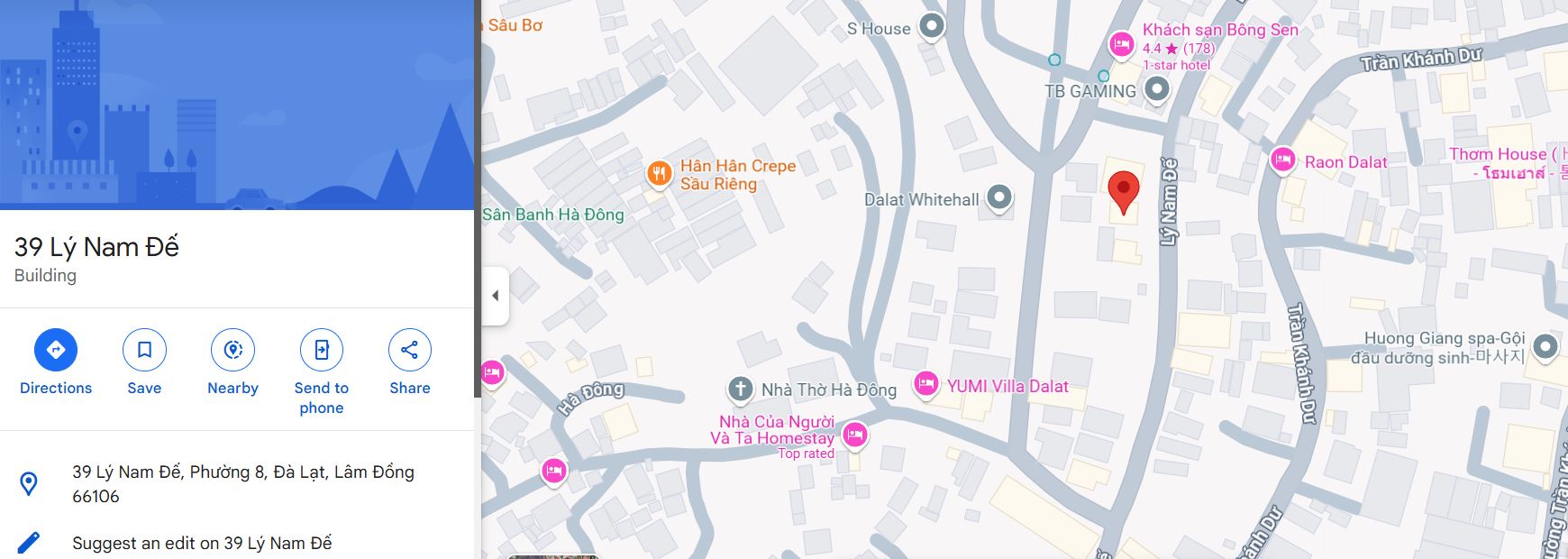The height and width of the screenshot is (559, 1568).
Task: Open Nhà Thờ Hà Đông church marker
Action: coord(740,389)
